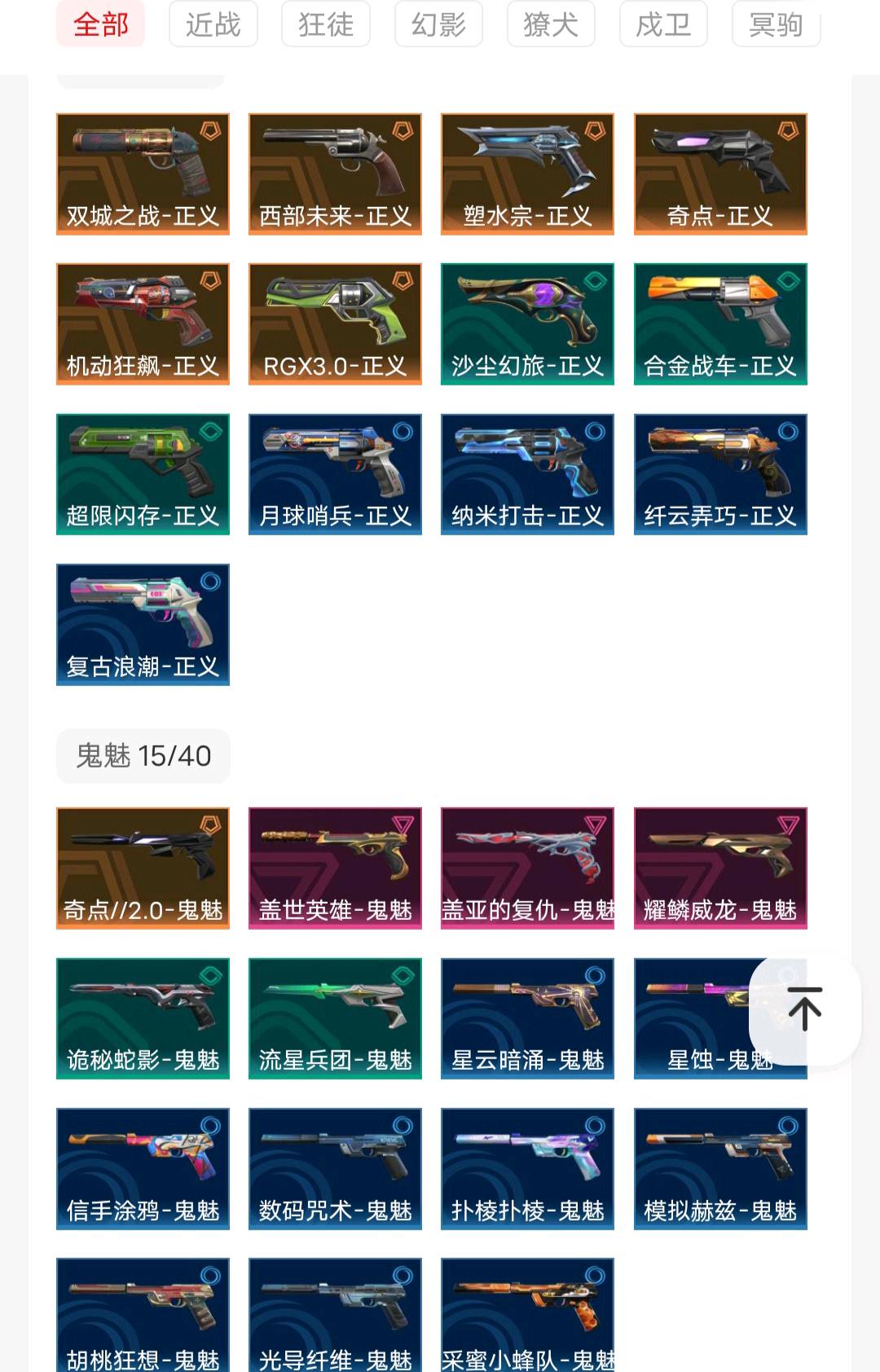
Task: Switch to the 近战 tab
Action: [x=213, y=24]
